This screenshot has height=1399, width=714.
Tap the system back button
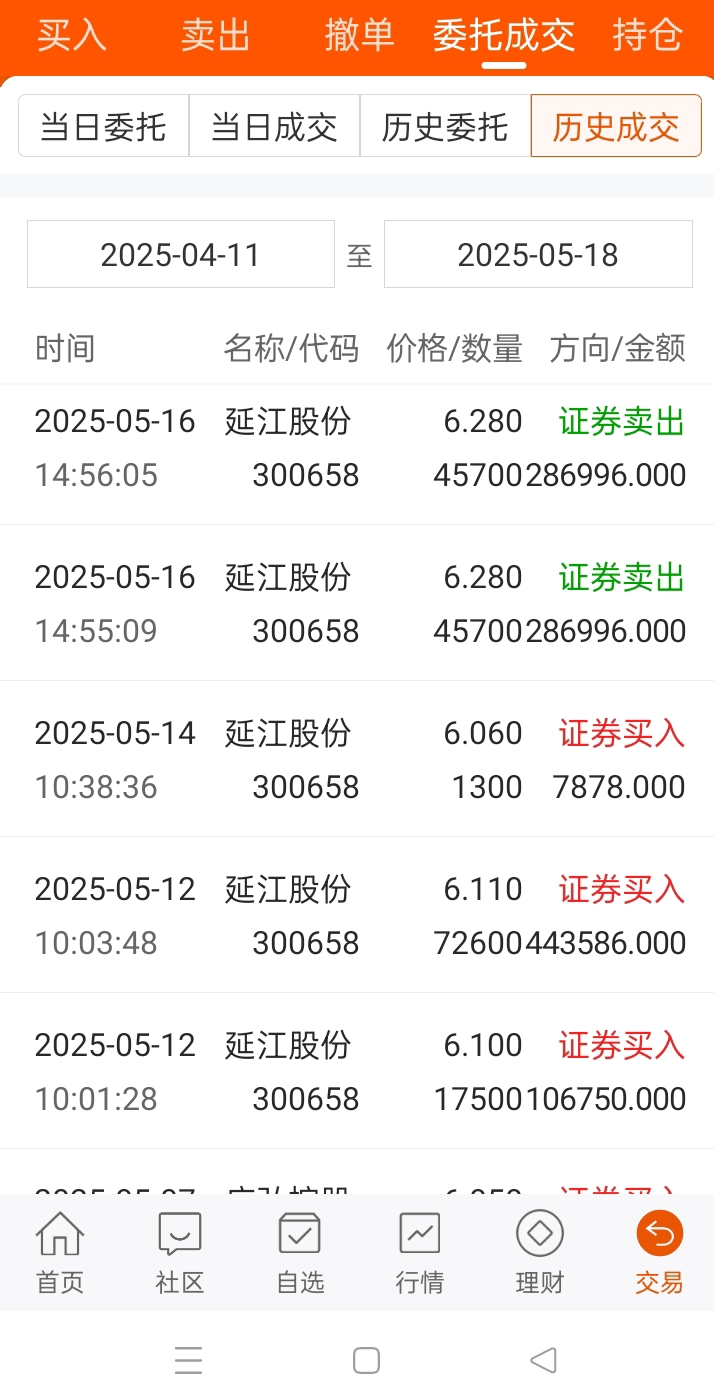pos(543,1360)
